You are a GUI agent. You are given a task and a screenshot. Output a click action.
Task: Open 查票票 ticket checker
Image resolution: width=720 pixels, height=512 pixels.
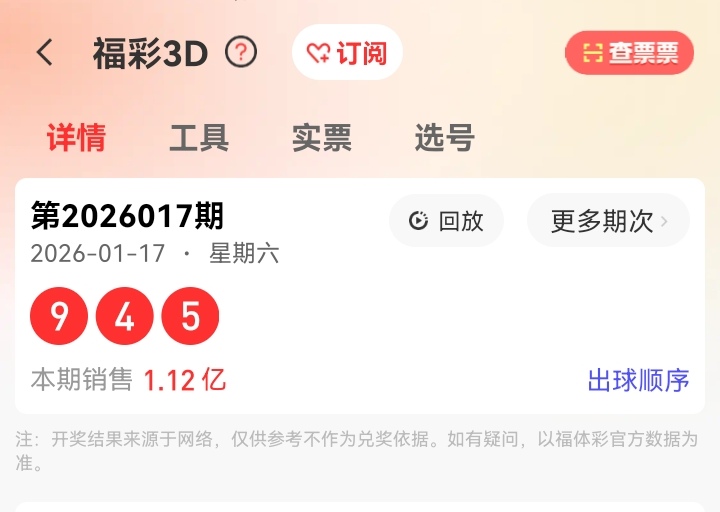point(629,53)
